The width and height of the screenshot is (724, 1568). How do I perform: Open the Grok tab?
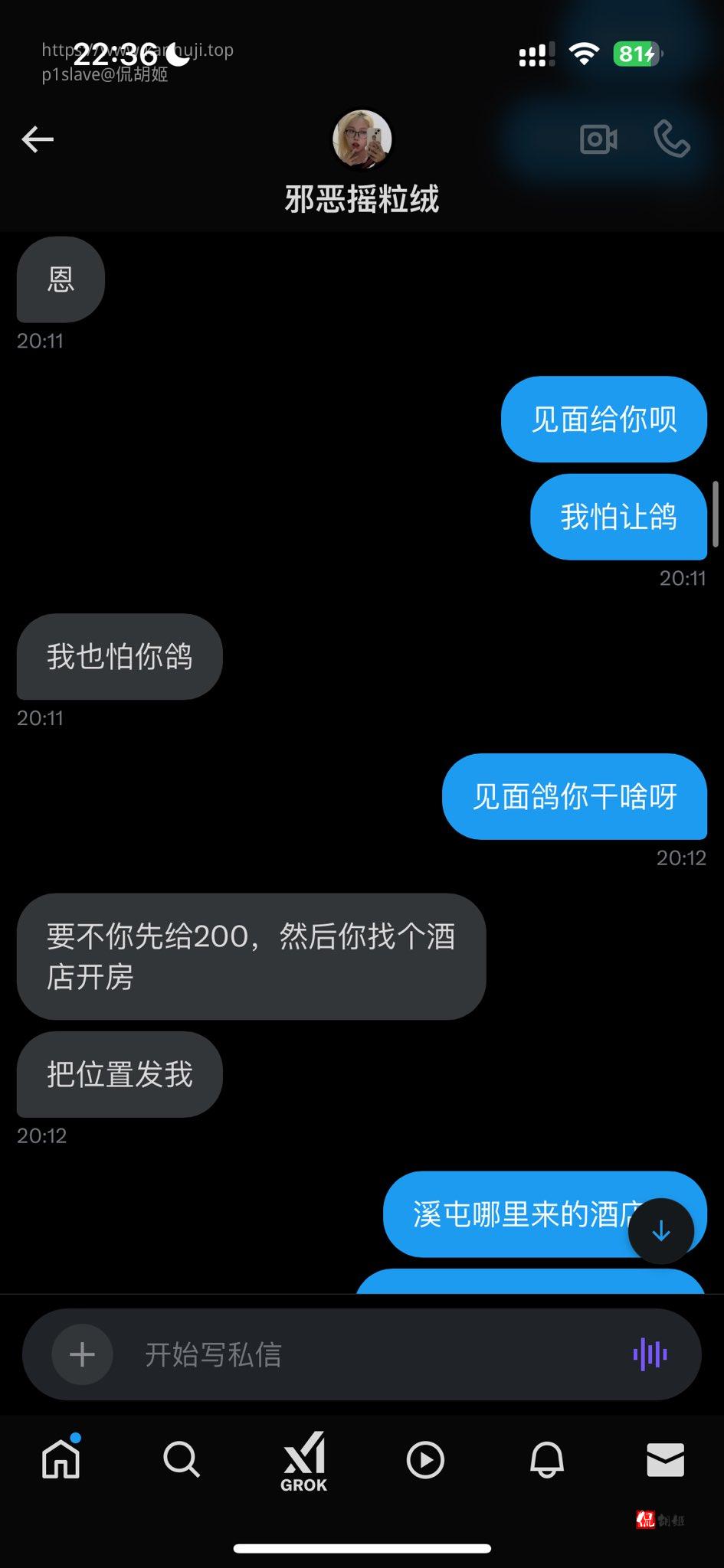tap(304, 1461)
